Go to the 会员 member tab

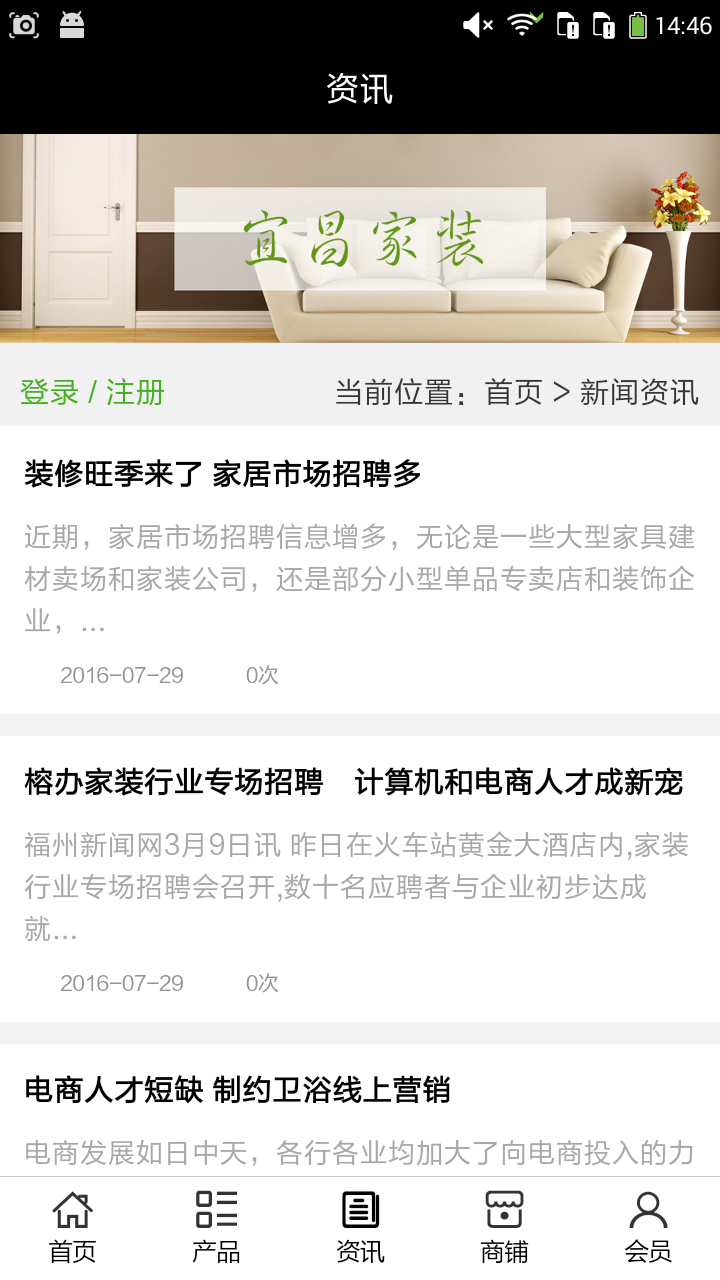coord(648,1228)
